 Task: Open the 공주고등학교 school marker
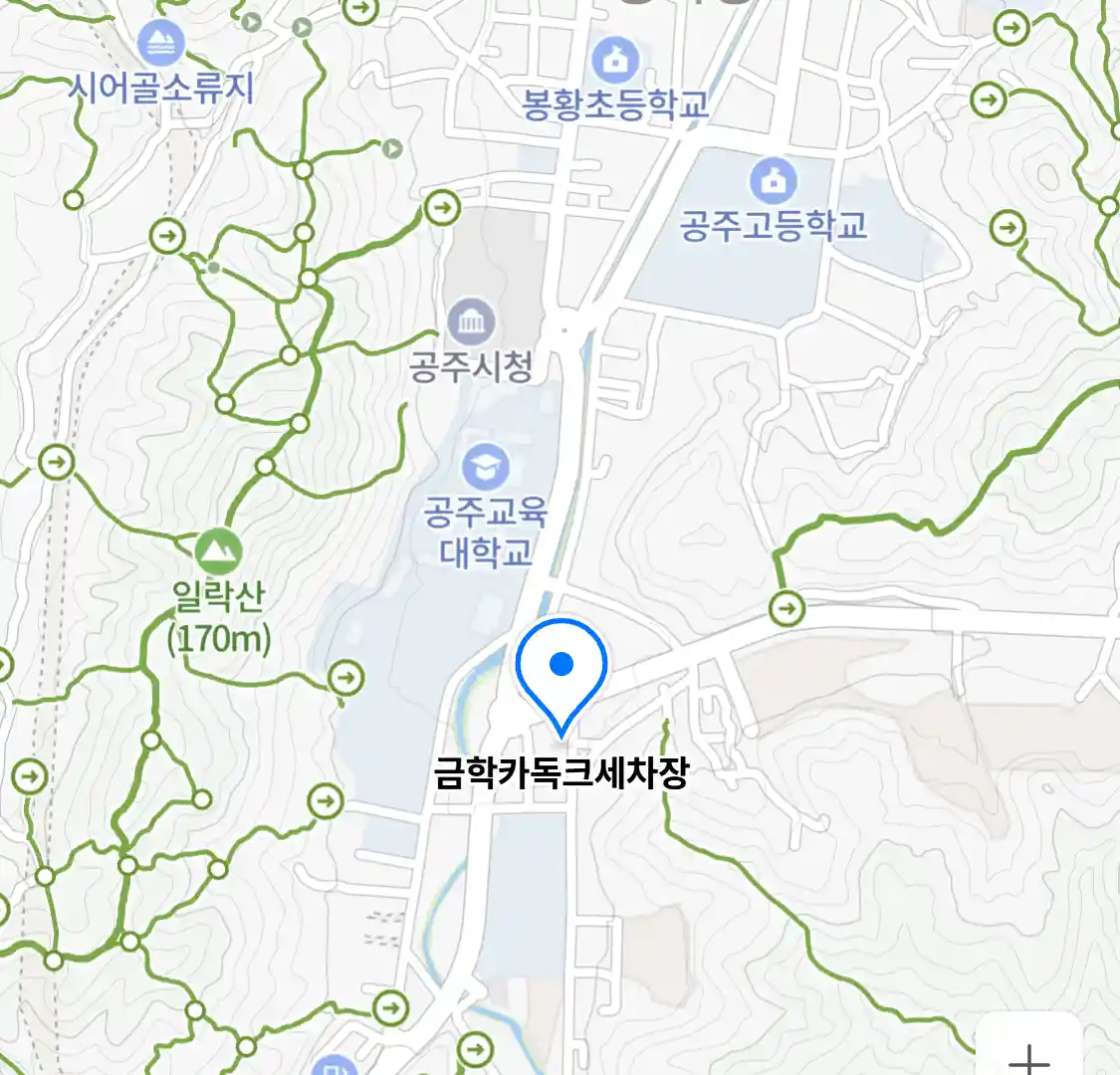coord(773,180)
